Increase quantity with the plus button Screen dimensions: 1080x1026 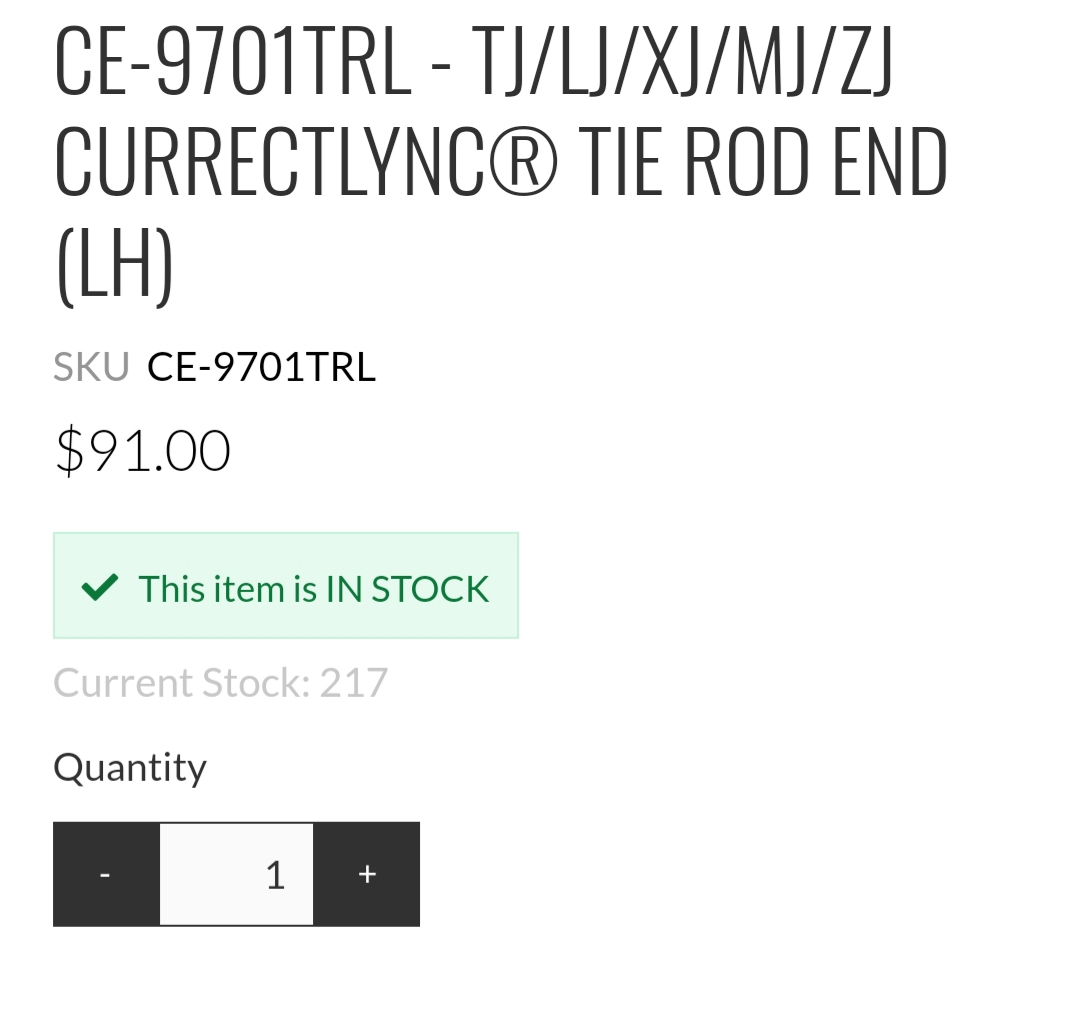(x=367, y=874)
